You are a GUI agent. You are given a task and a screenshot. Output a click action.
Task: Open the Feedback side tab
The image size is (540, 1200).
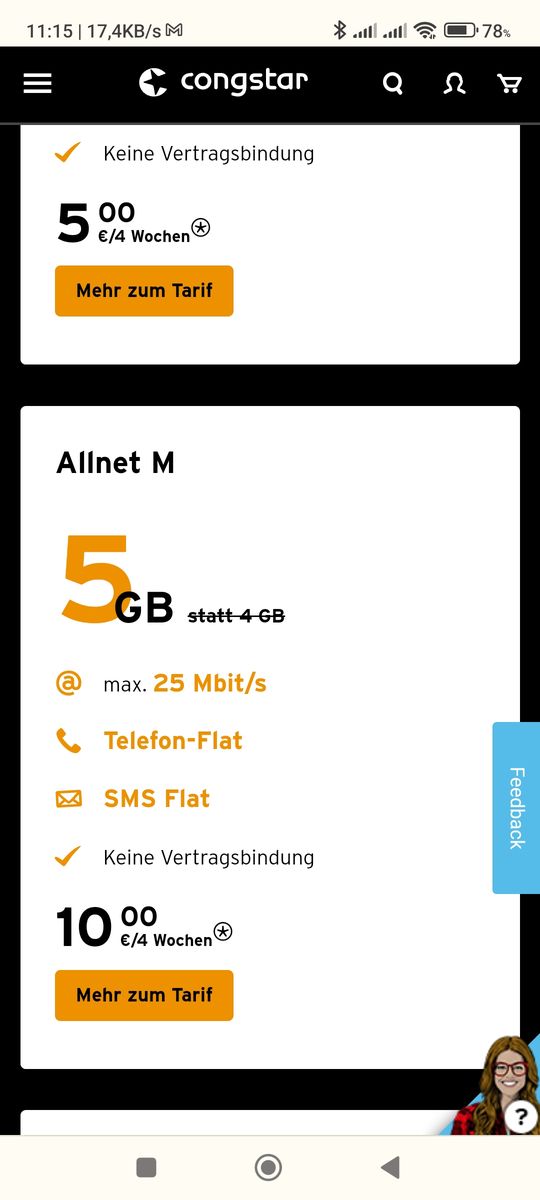point(516,808)
